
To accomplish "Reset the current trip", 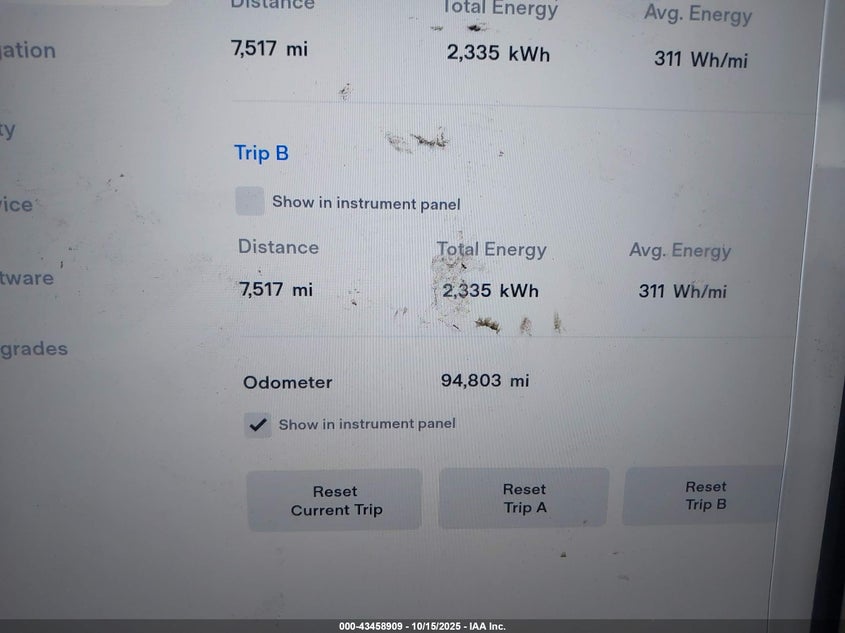I will pyautogui.click(x=335, y=500).
